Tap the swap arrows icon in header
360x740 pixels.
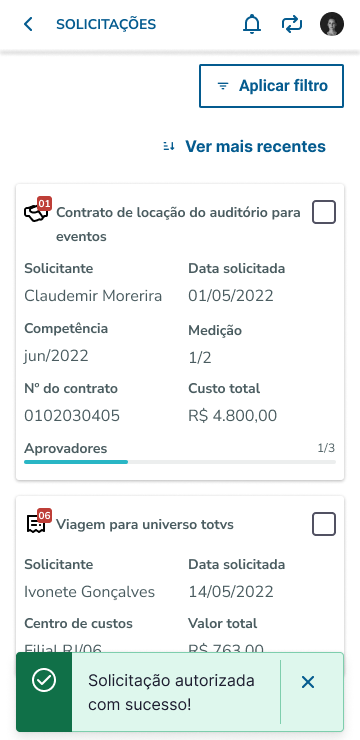(x=292, y=24)
